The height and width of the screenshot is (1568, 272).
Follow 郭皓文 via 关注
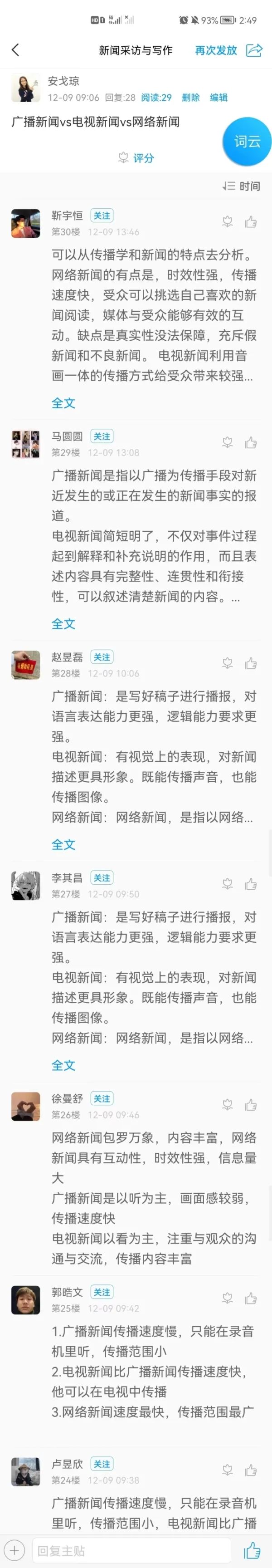point(102,1292)
